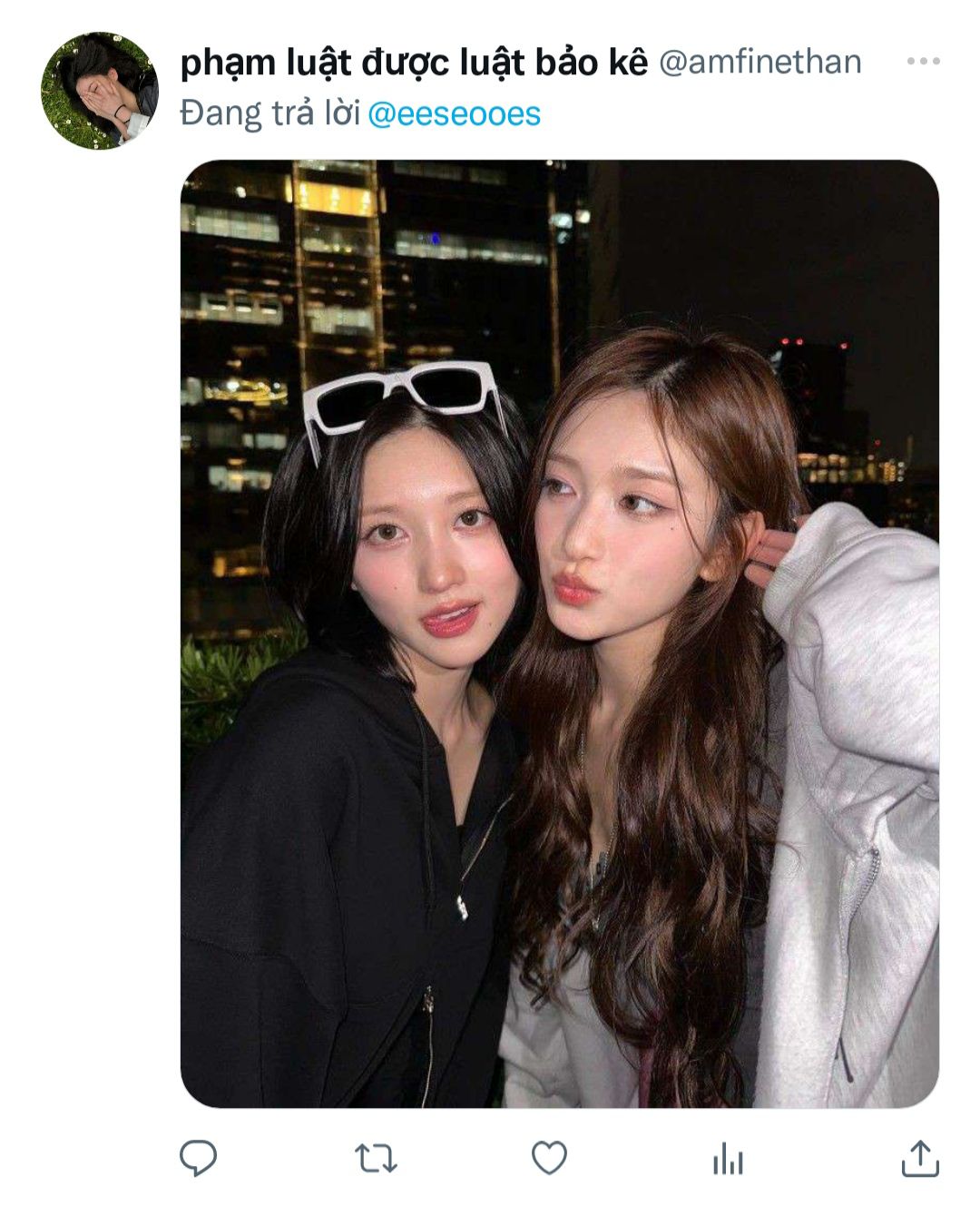Open the tweet's overflow menu
The height and width of the screenshot is (1216, 980).
[923, 62]
